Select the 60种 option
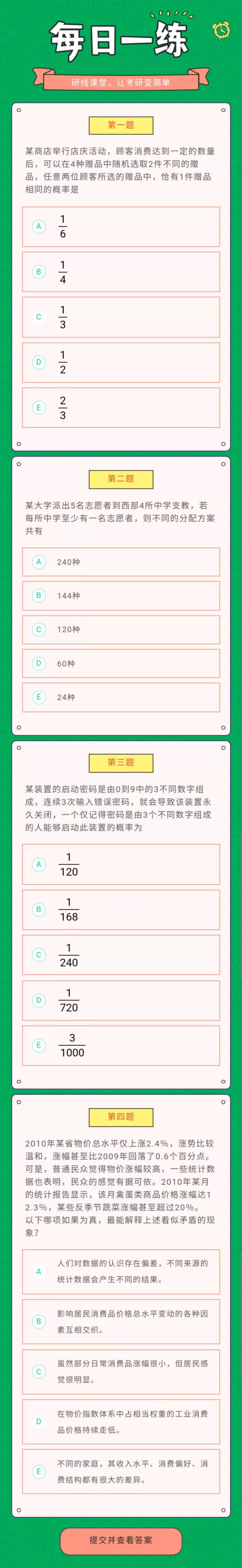Image resolution: width=242 pixels, height=1568 pixels. coord(121,663)
